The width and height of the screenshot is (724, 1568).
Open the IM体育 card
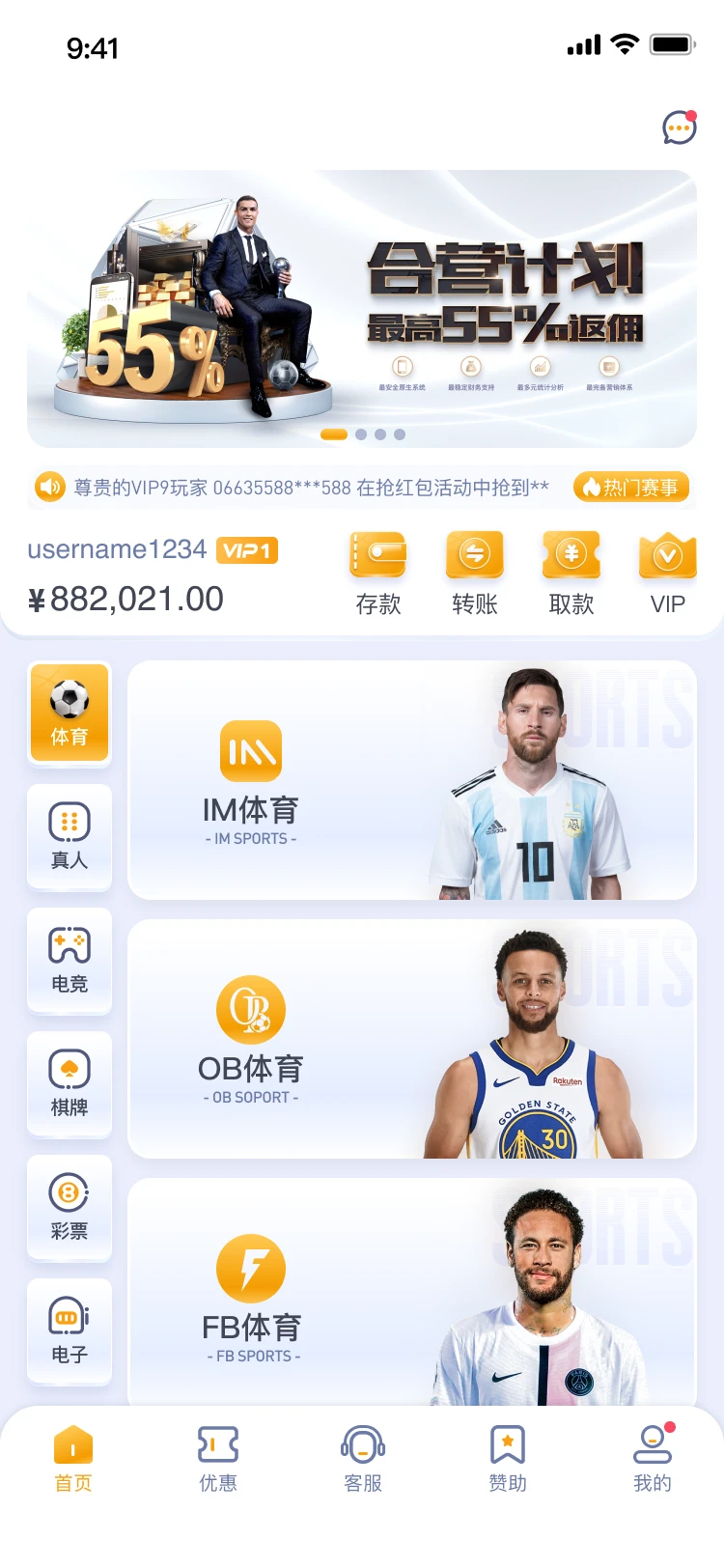click(412, 780)
